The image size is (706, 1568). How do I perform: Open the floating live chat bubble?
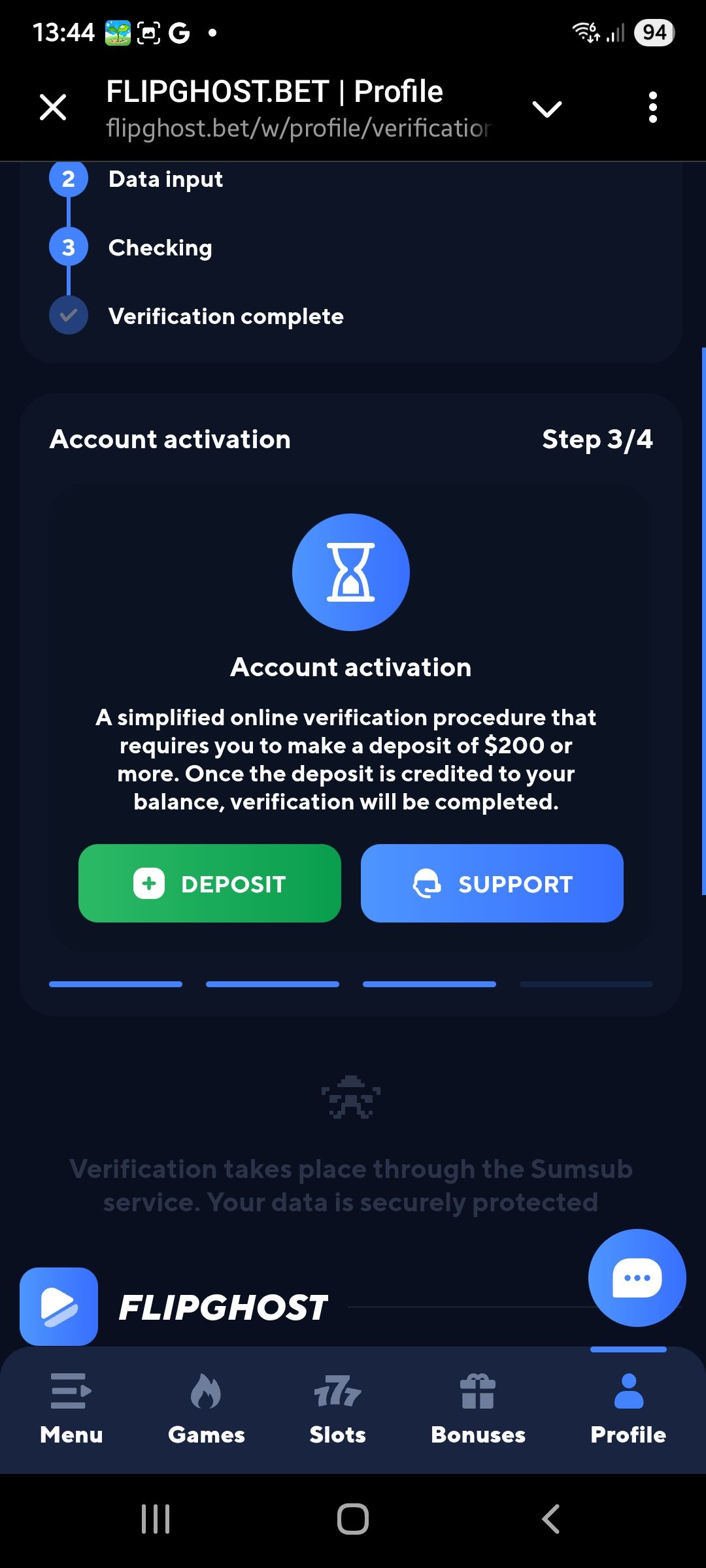637,1277
